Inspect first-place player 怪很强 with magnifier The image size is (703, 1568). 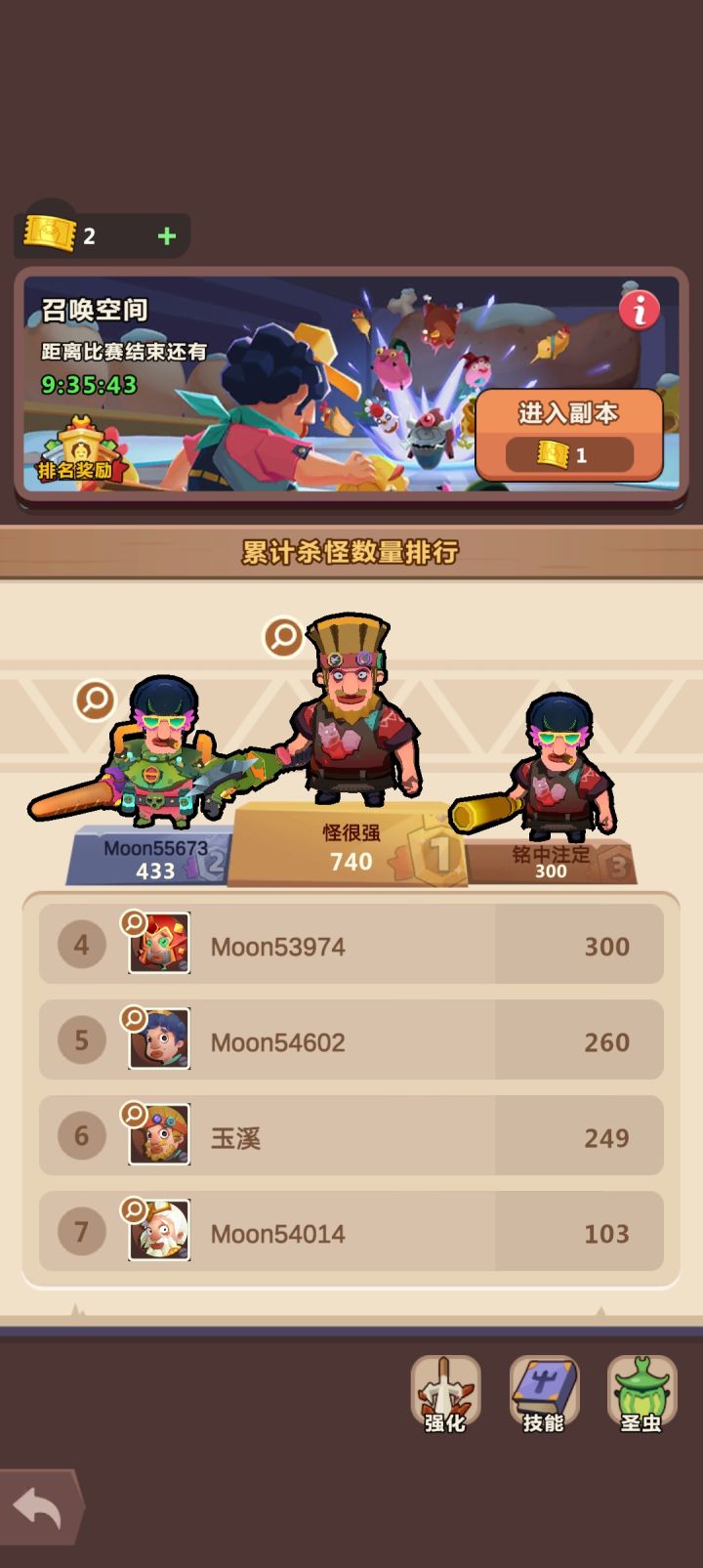pos(280,637)
